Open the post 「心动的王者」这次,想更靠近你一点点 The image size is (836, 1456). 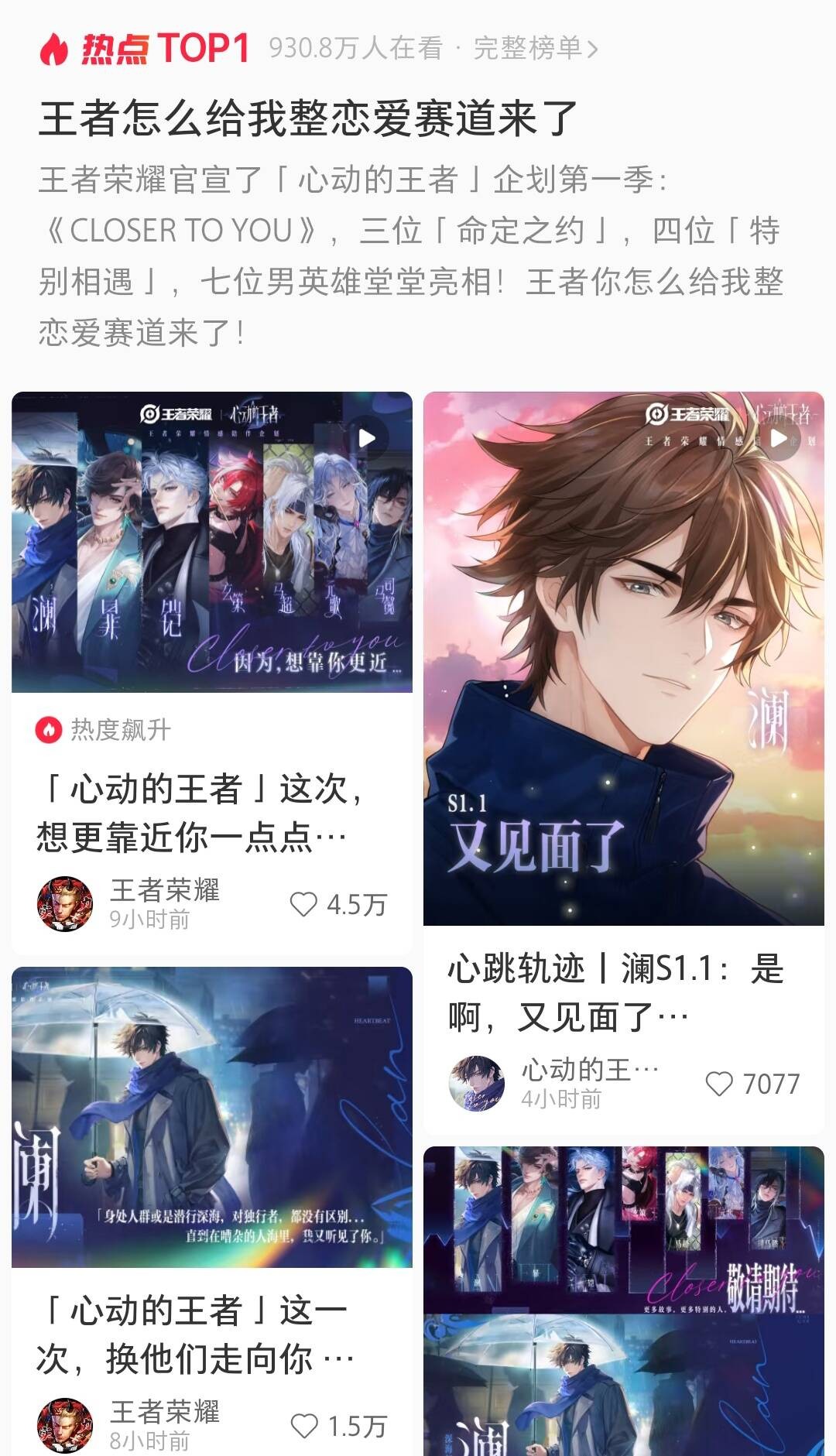click(x=200, y=812)
